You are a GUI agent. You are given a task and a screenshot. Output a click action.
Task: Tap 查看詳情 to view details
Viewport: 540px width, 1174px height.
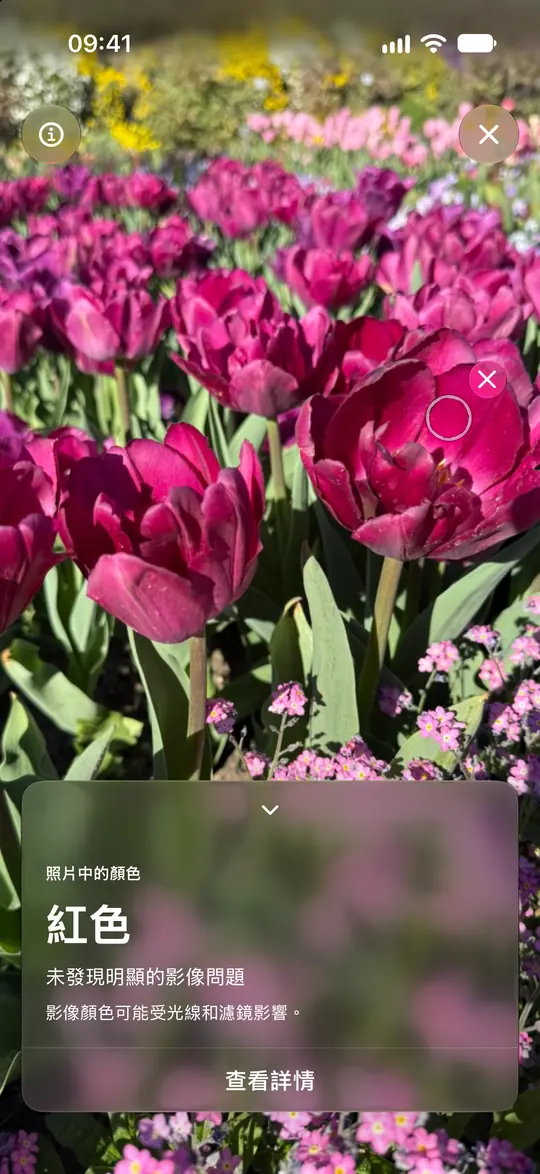coord(270,1080)
